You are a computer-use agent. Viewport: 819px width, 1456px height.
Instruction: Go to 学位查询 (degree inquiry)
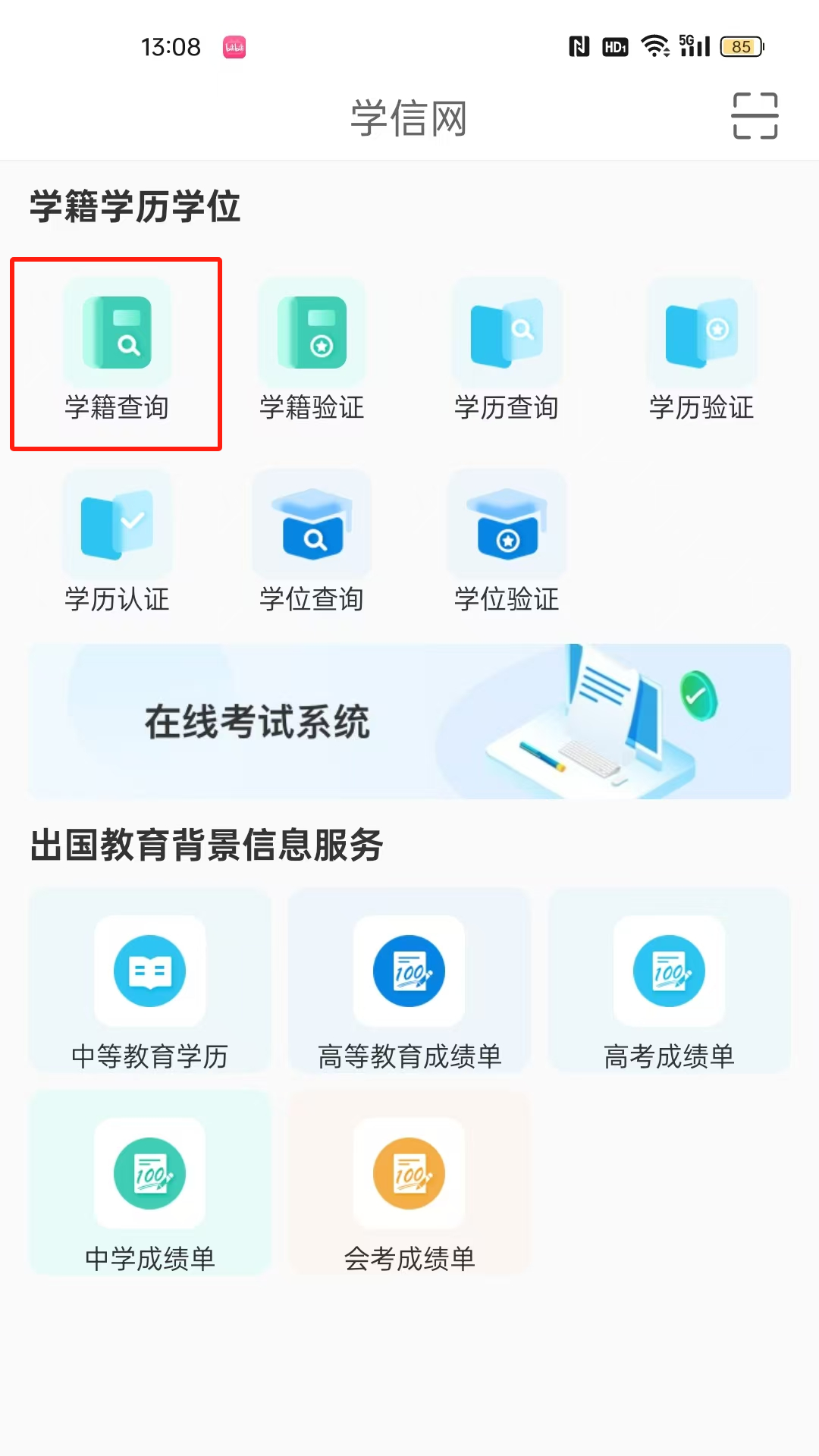[312, 542]
